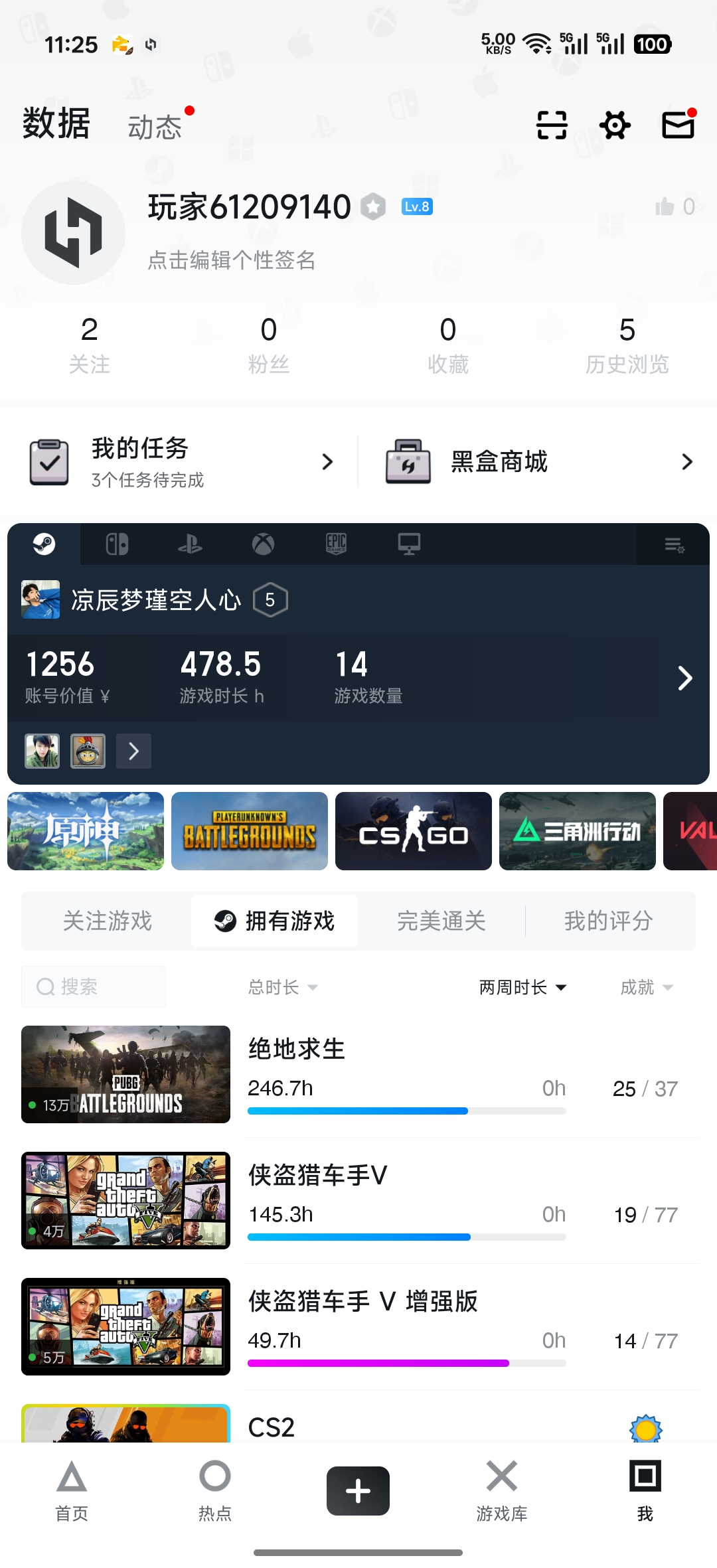Switch to 关注游戏 tab

pyautogui.click(x=108, y=921)
